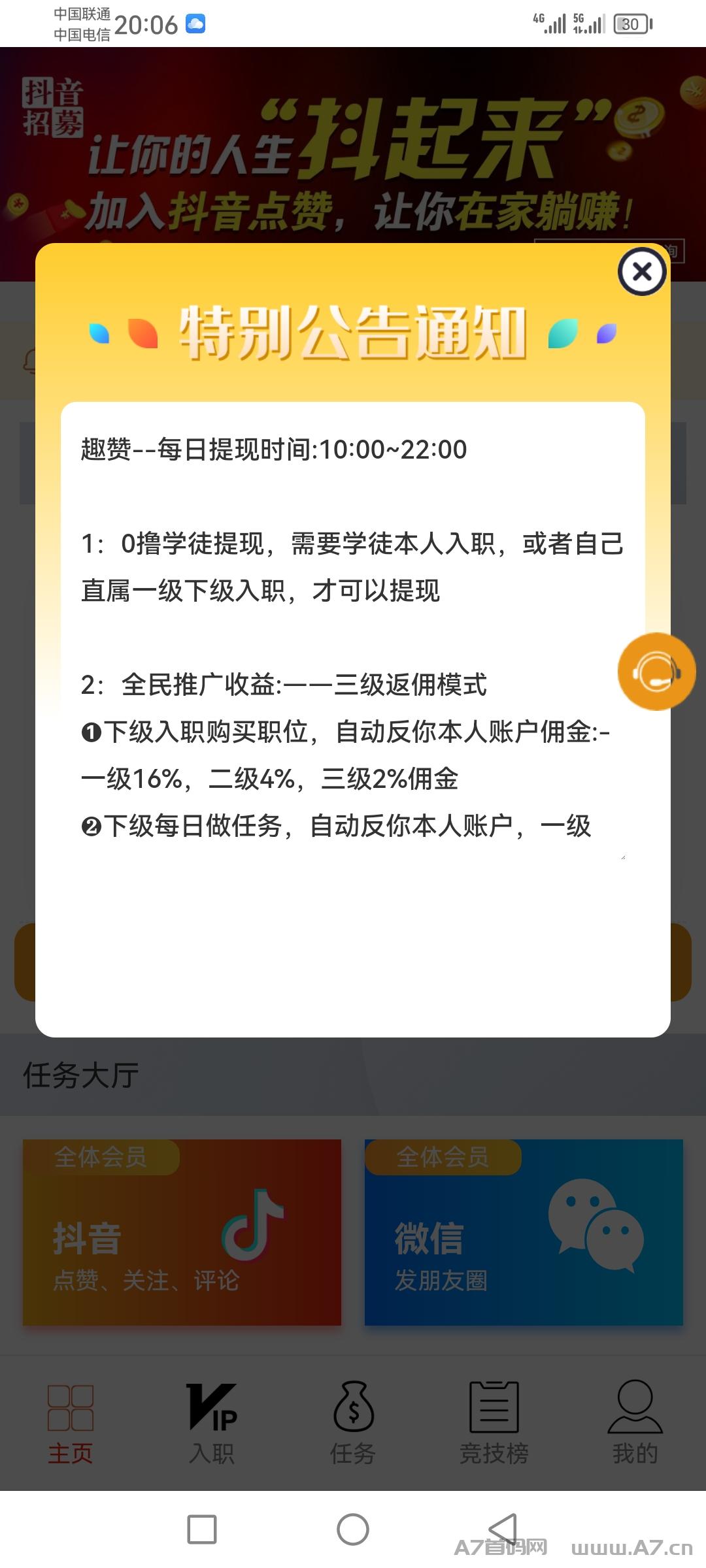The image size is (706, 1568).
Task: Tap the system home button
Action: [x=353, y=1529]
